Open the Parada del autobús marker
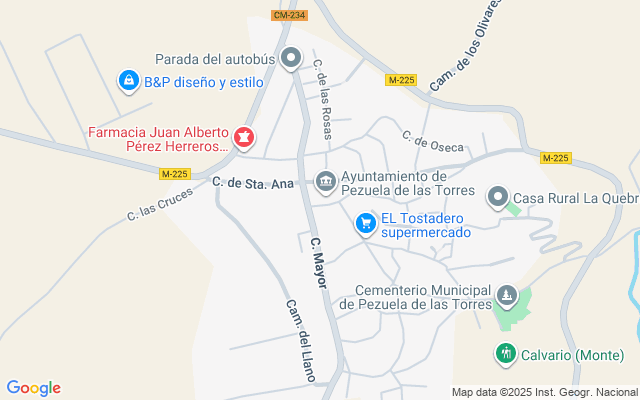This screenshot has width=640, height=400. 291,58
